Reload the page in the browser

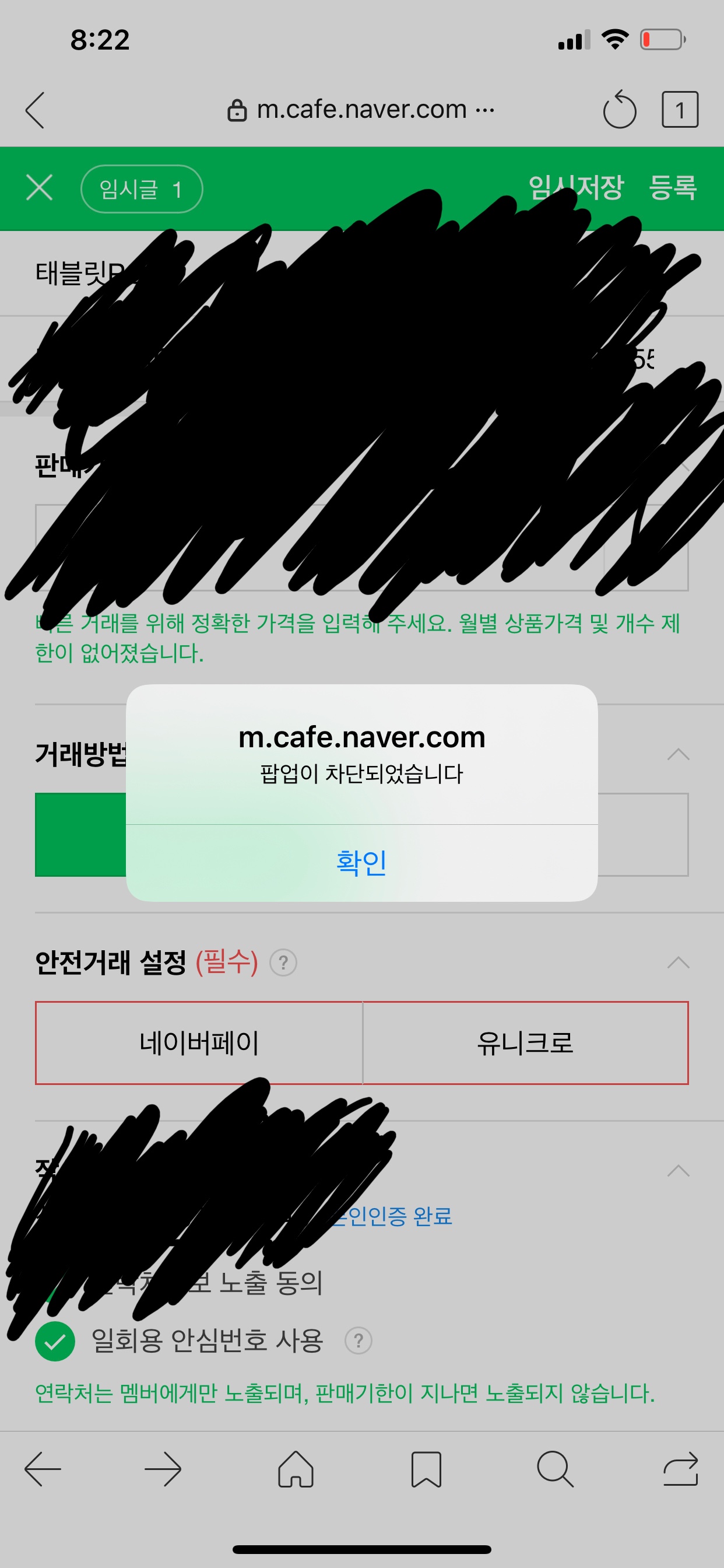point(619,110)
